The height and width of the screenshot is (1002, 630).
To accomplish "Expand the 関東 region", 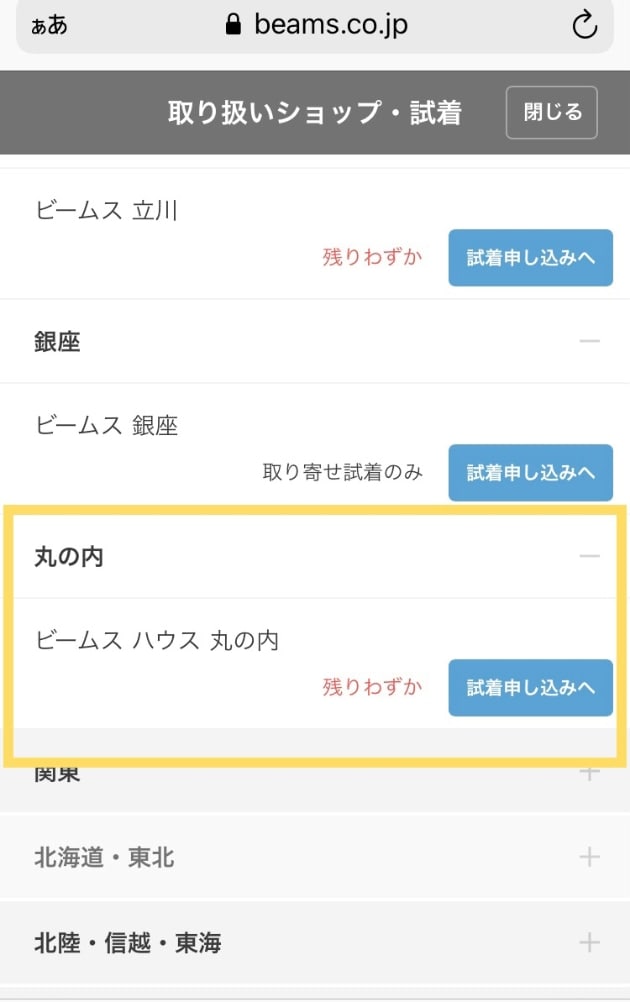I will 589,773.
